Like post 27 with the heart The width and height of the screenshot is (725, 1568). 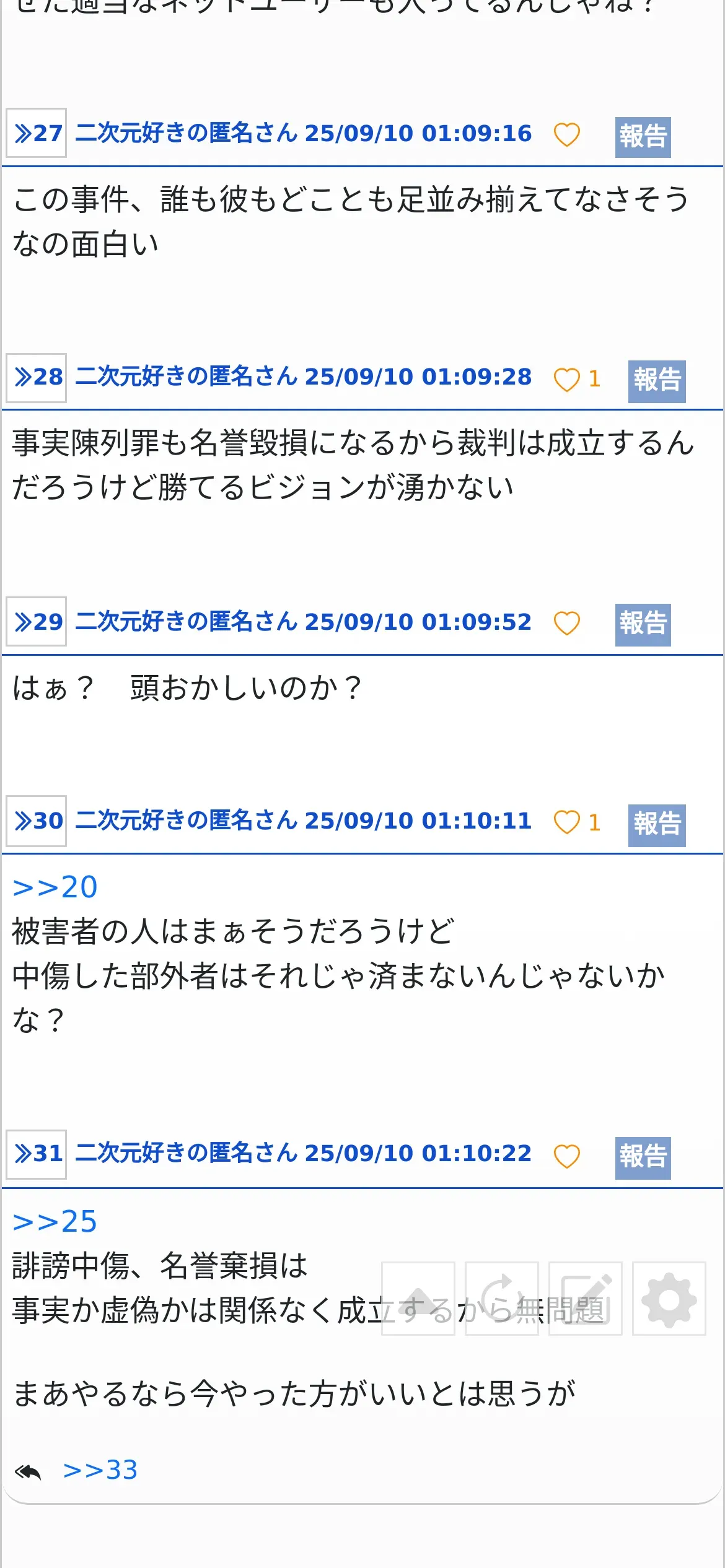pyautogui.click(x=566, y=134)
